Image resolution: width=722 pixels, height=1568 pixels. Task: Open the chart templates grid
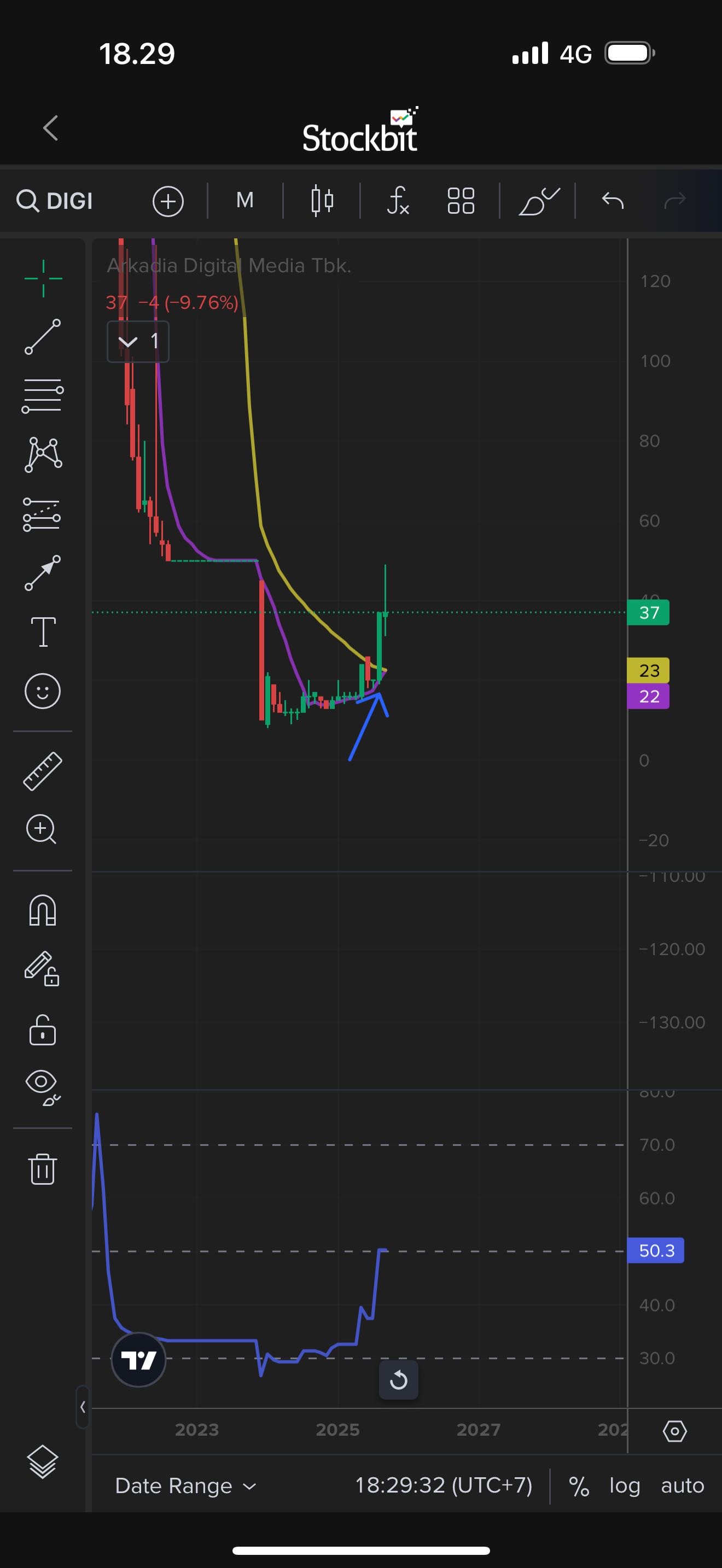461,201
